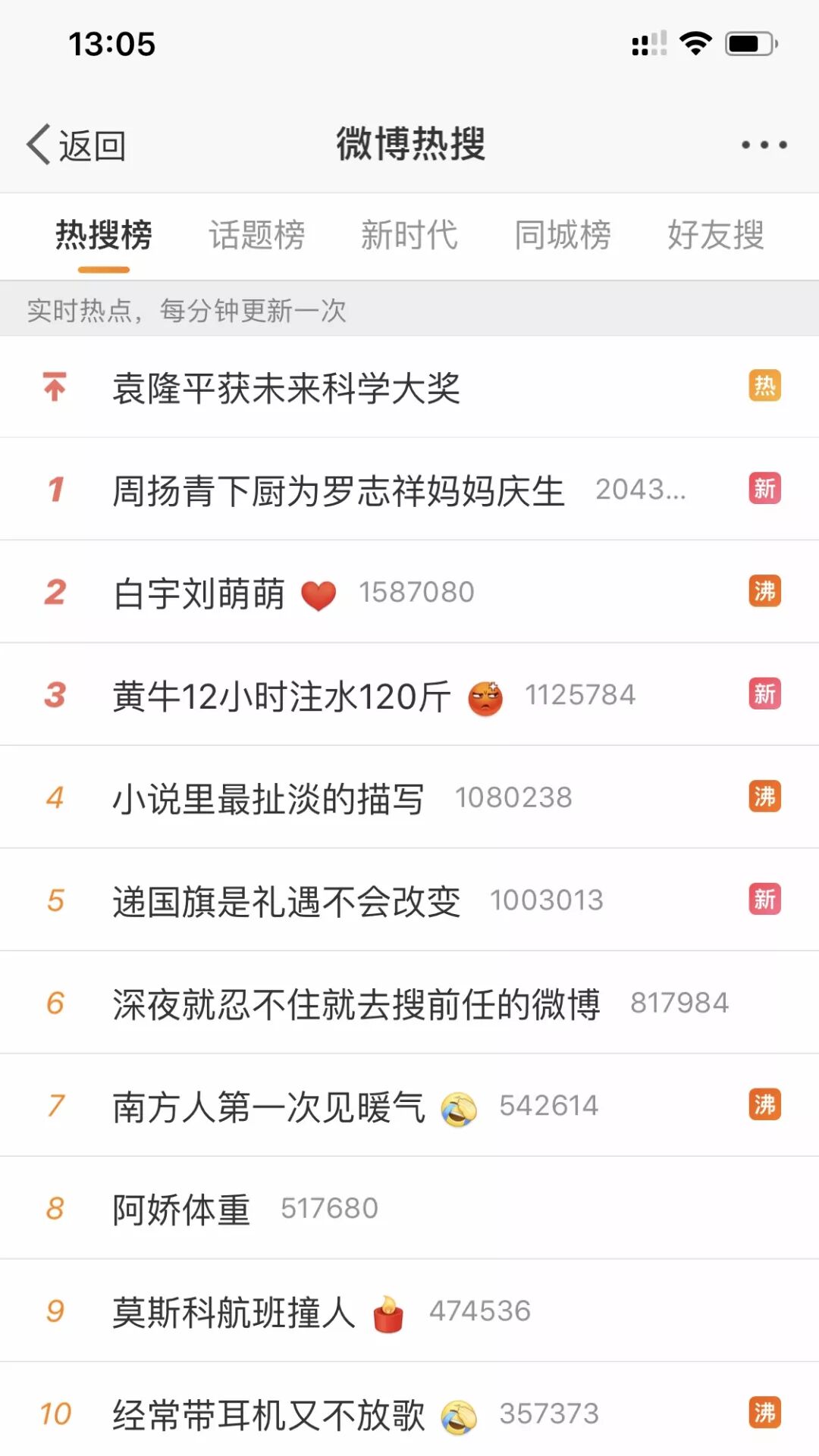Open topic 南方人第一次见暖气
This screenshot has width=819, height=1456.
268,1106
